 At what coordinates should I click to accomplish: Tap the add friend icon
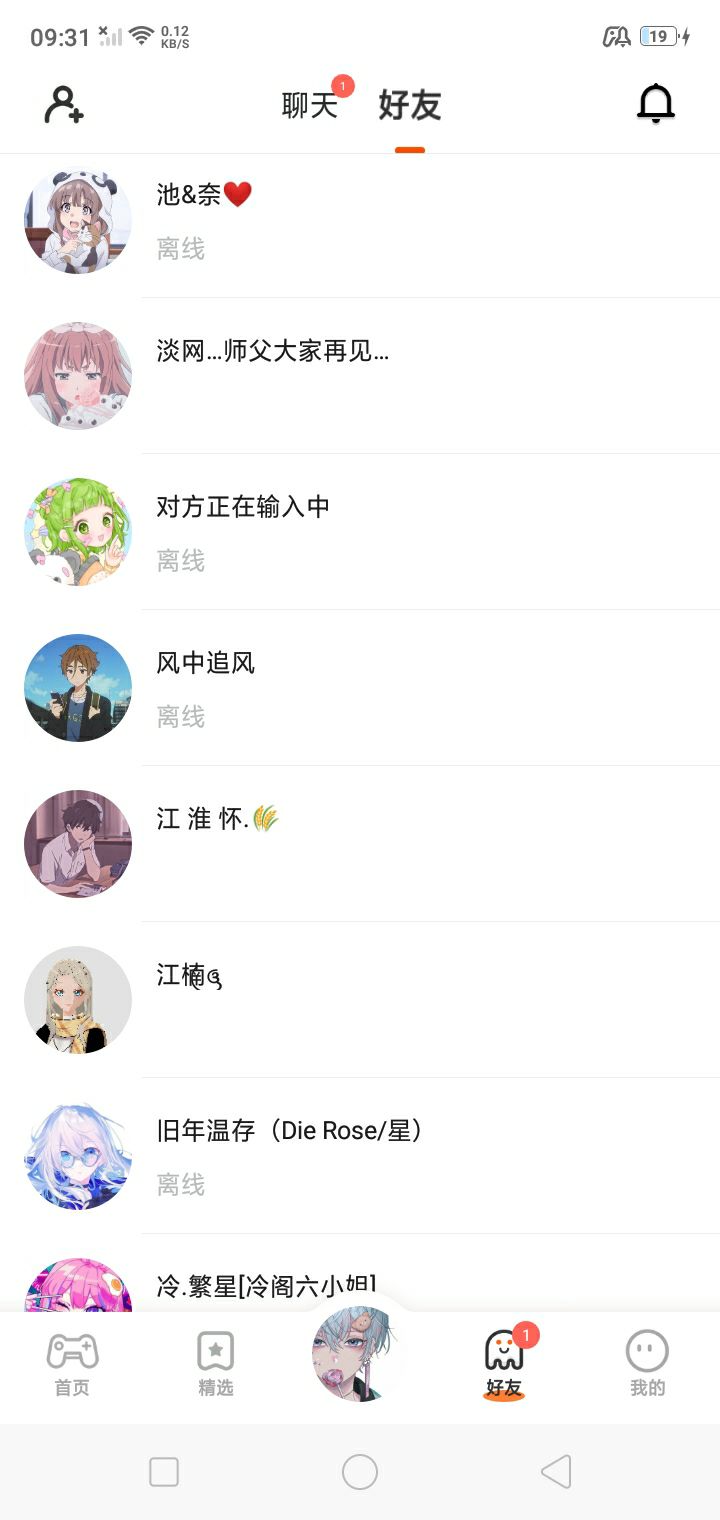pyautogui.click(x=64, y=105)
